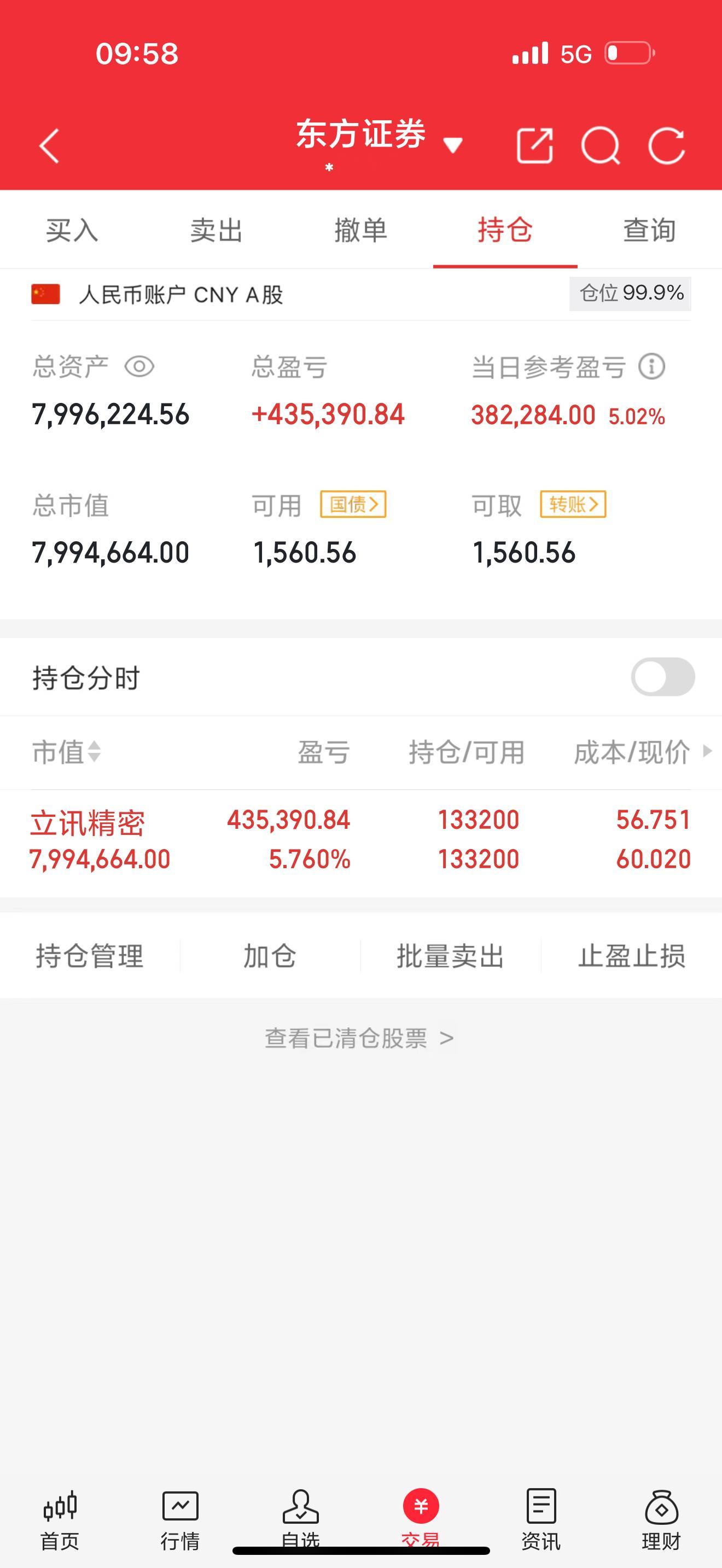Open the 立讯精密 holding row

coord(360,840)
